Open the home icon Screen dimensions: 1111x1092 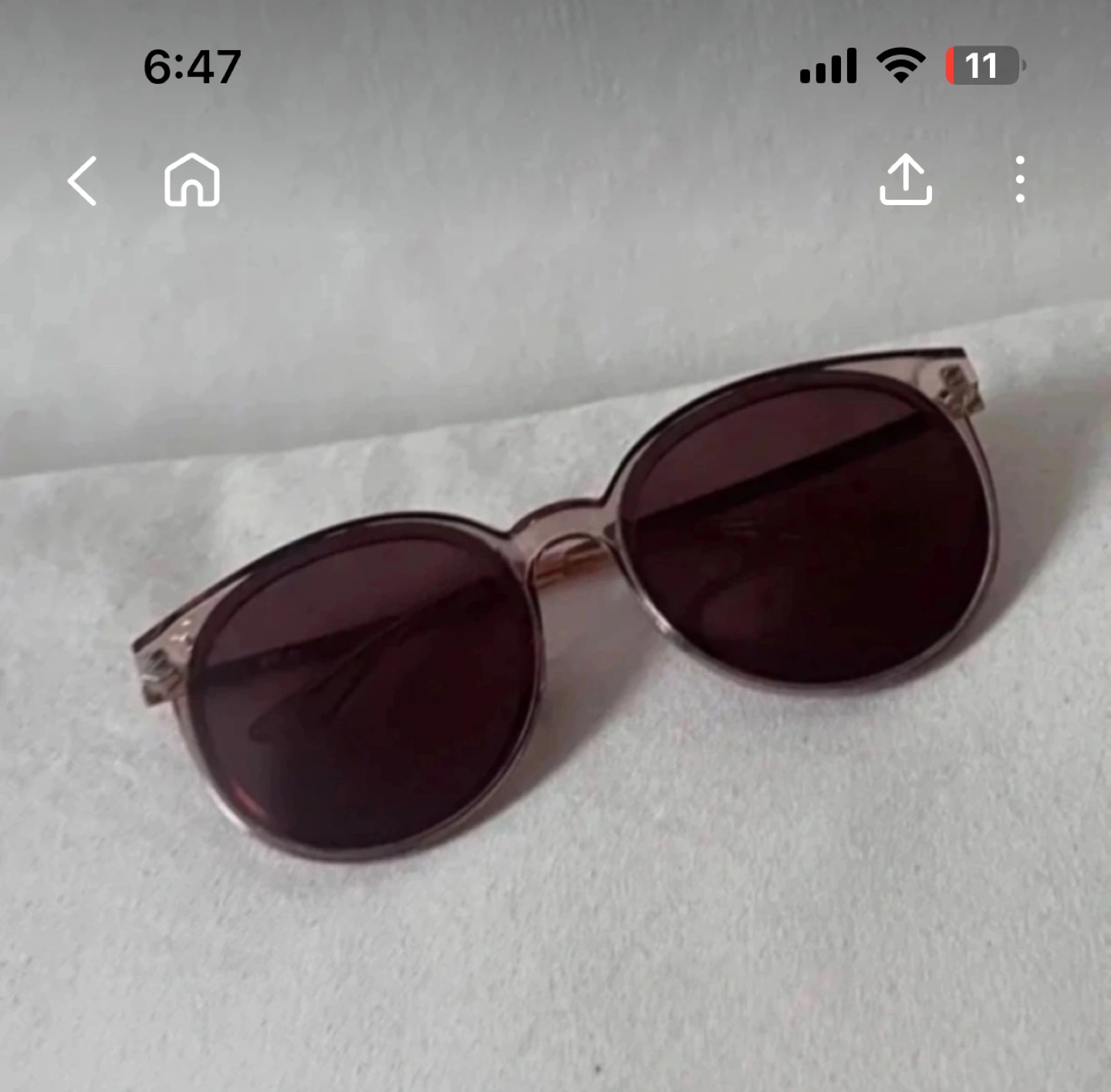(x=192, y=180)
